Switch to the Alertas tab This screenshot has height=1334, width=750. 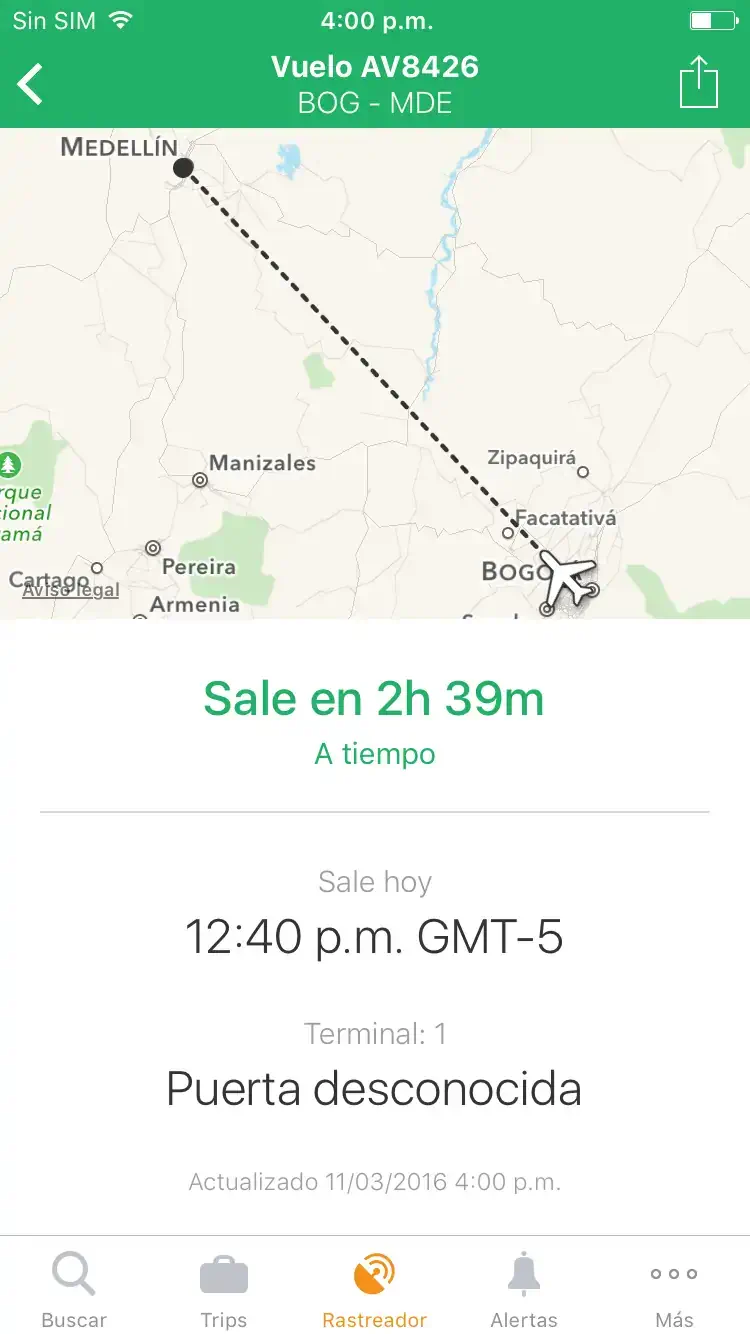524,1290
